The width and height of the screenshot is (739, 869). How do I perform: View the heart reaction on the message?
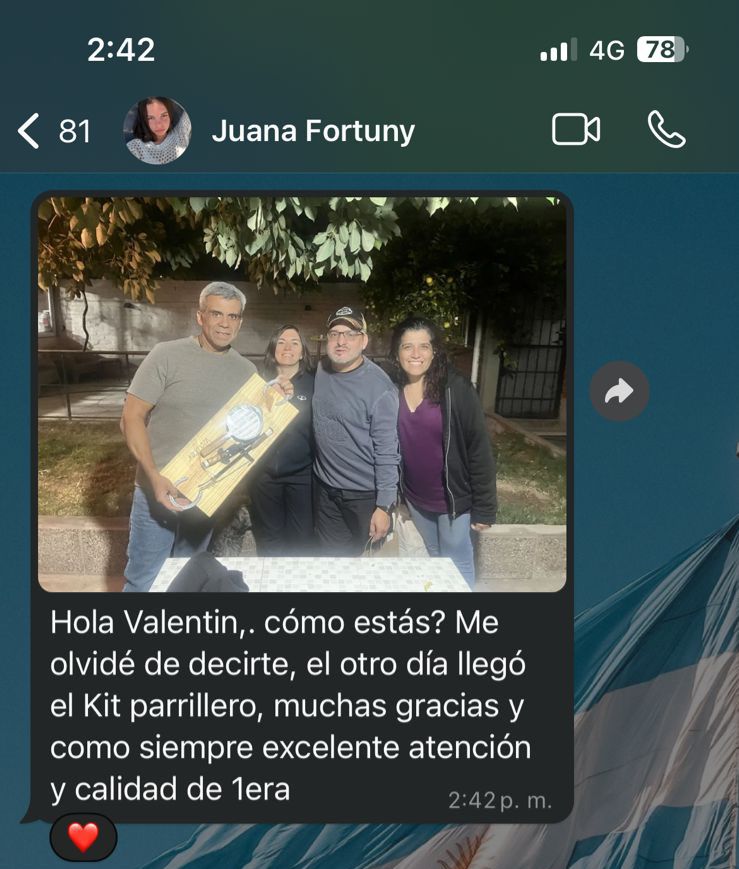[83, 837]
